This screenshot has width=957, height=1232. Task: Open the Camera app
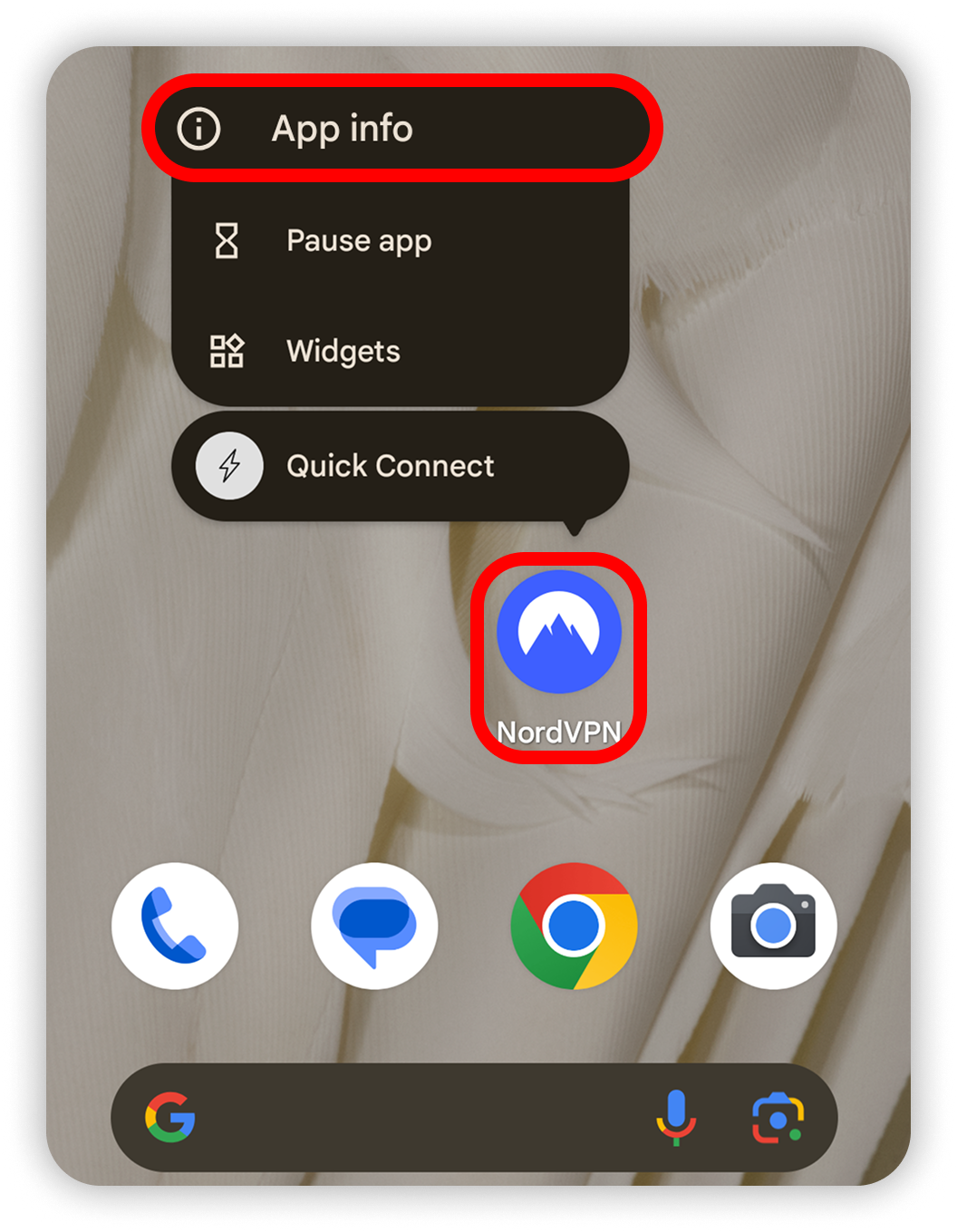coord(773,926)
